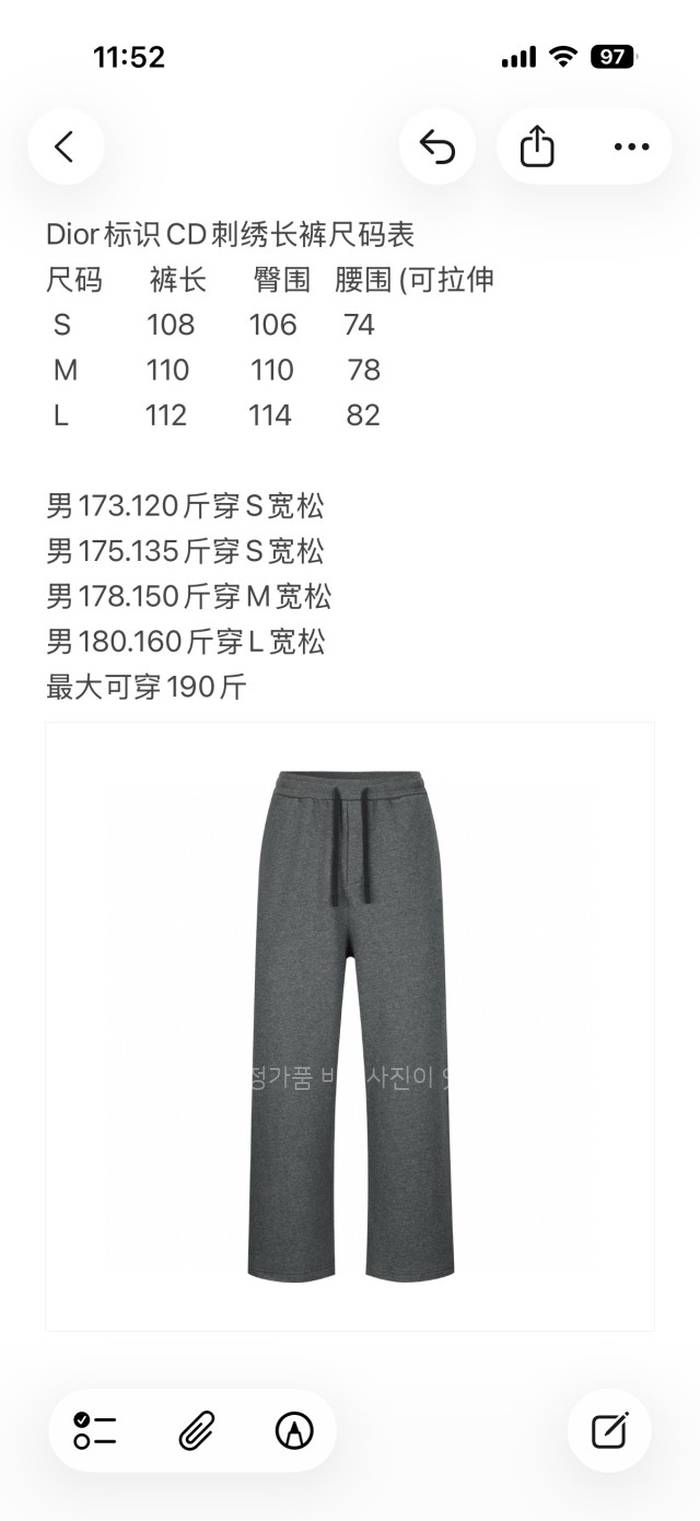Open the markup pen tool
The width and height of the screenshot is (700, 1521).
pos(294,1431)
